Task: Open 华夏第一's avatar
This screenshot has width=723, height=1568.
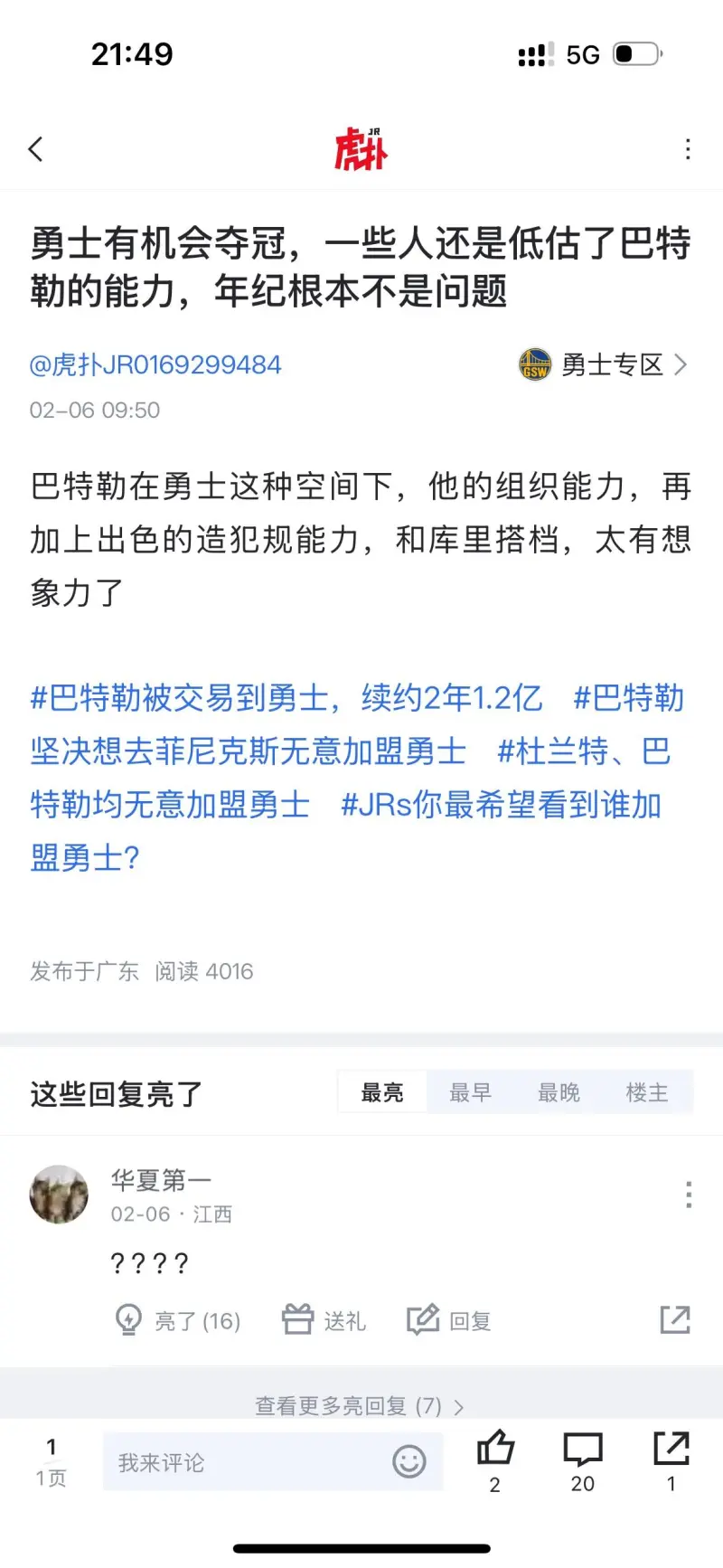Action: click(59, 1195)
